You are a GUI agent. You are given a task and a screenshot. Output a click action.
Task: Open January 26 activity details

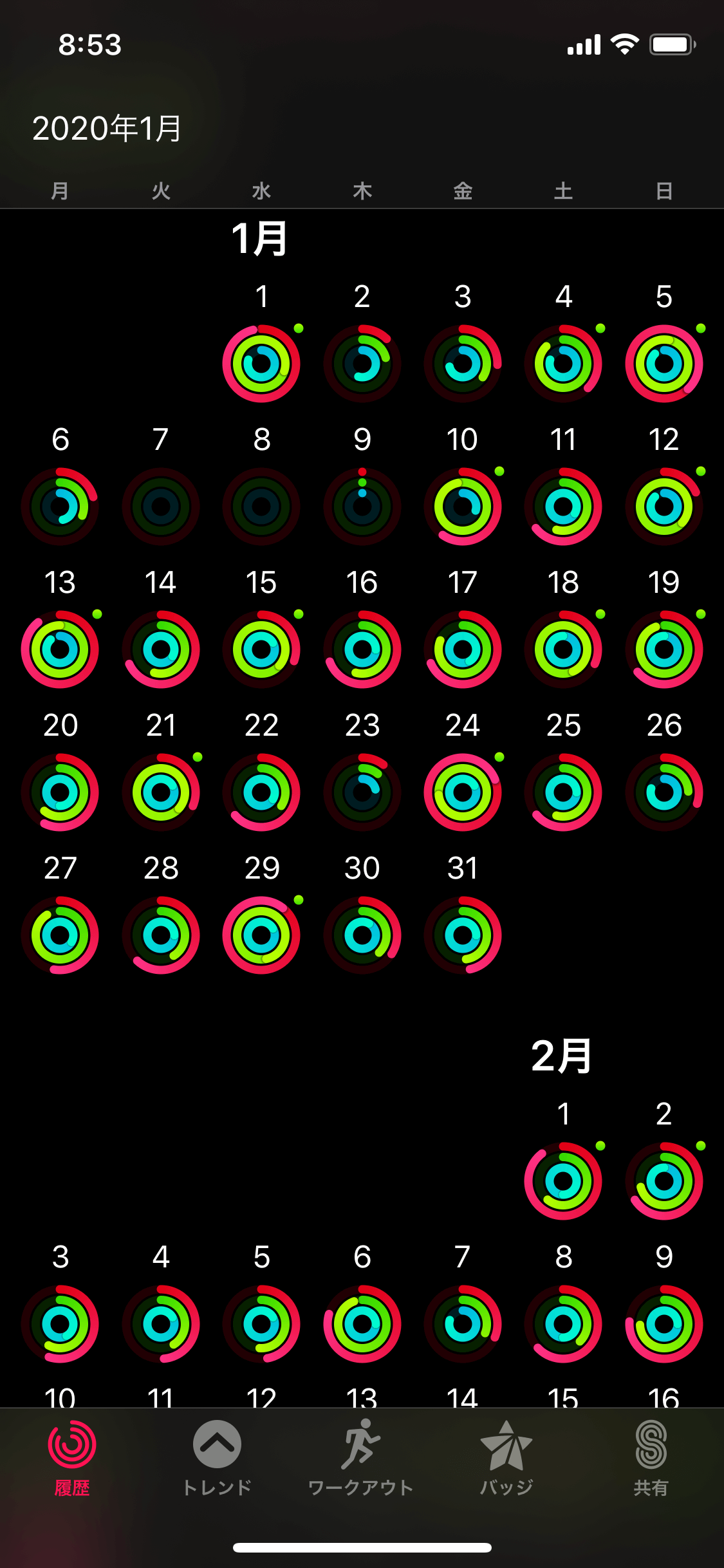[x=664, y=792]
